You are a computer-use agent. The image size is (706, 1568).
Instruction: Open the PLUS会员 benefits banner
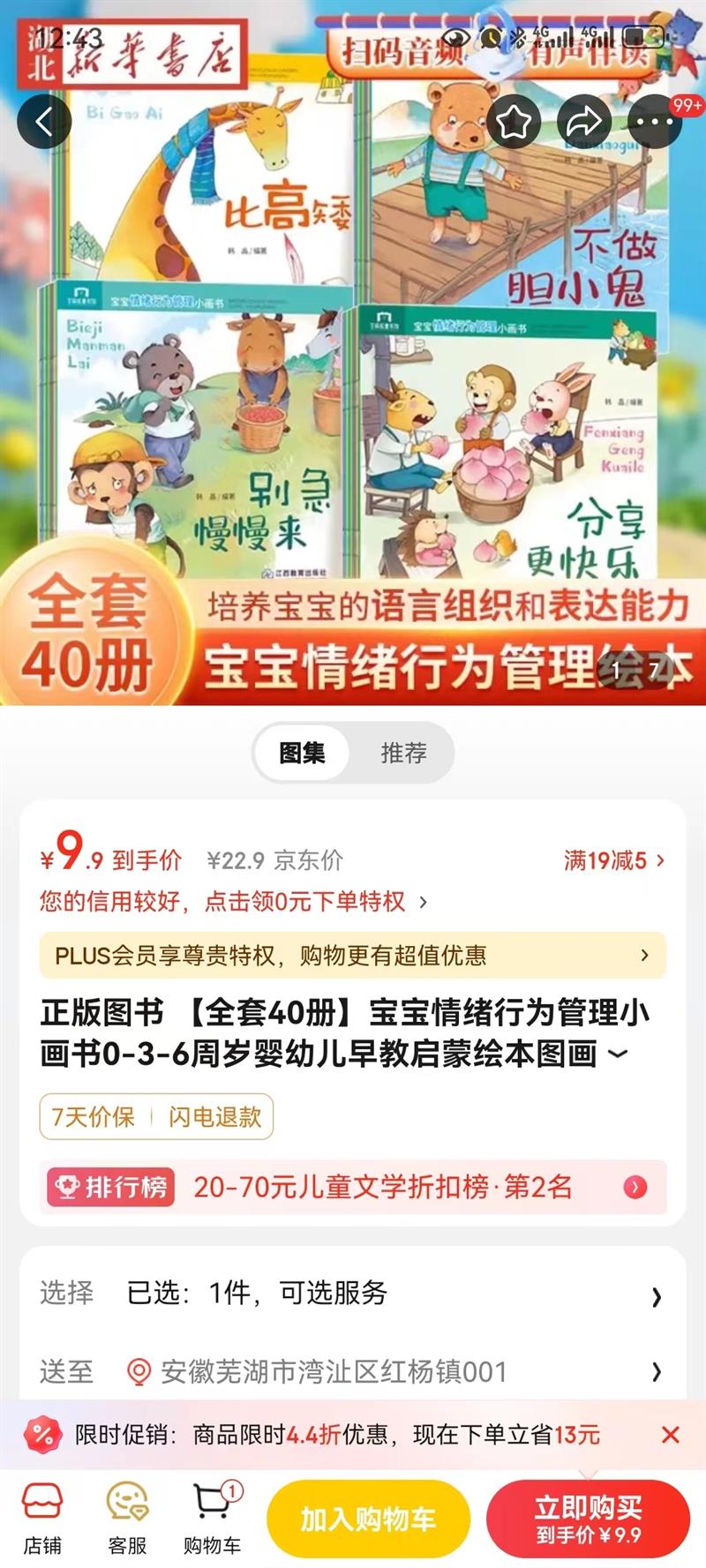tap(353, 955)
